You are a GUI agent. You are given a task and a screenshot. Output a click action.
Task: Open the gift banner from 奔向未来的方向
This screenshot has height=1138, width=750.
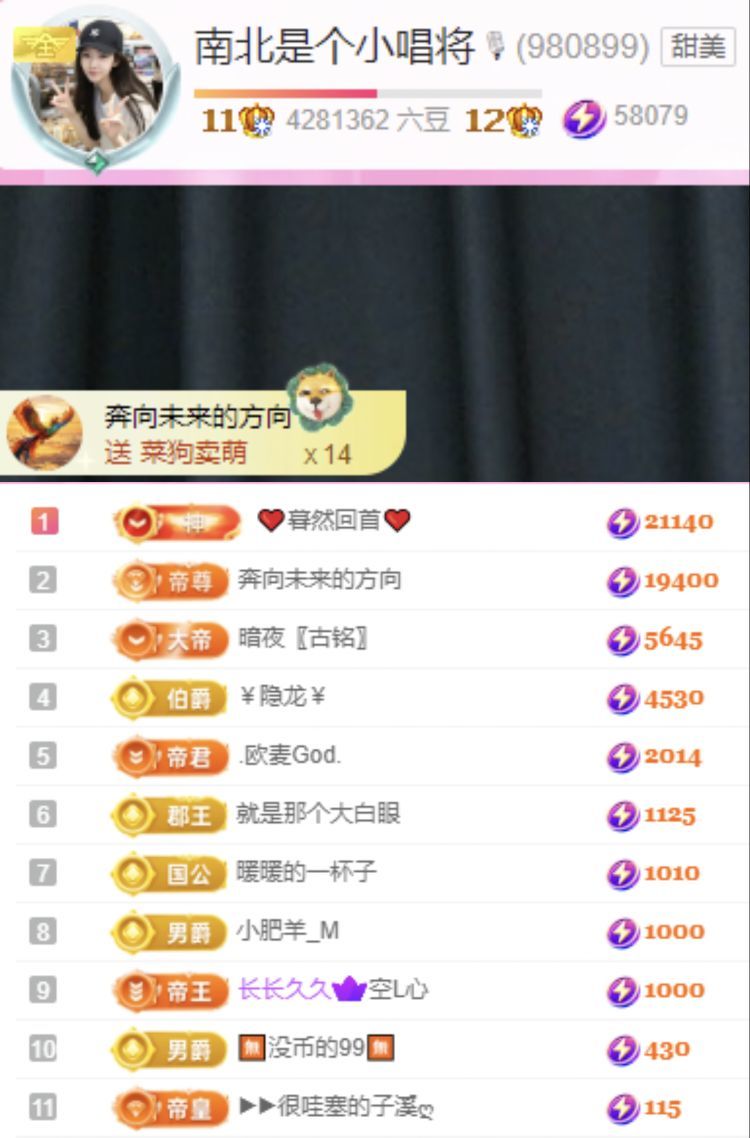coord(200,433)
